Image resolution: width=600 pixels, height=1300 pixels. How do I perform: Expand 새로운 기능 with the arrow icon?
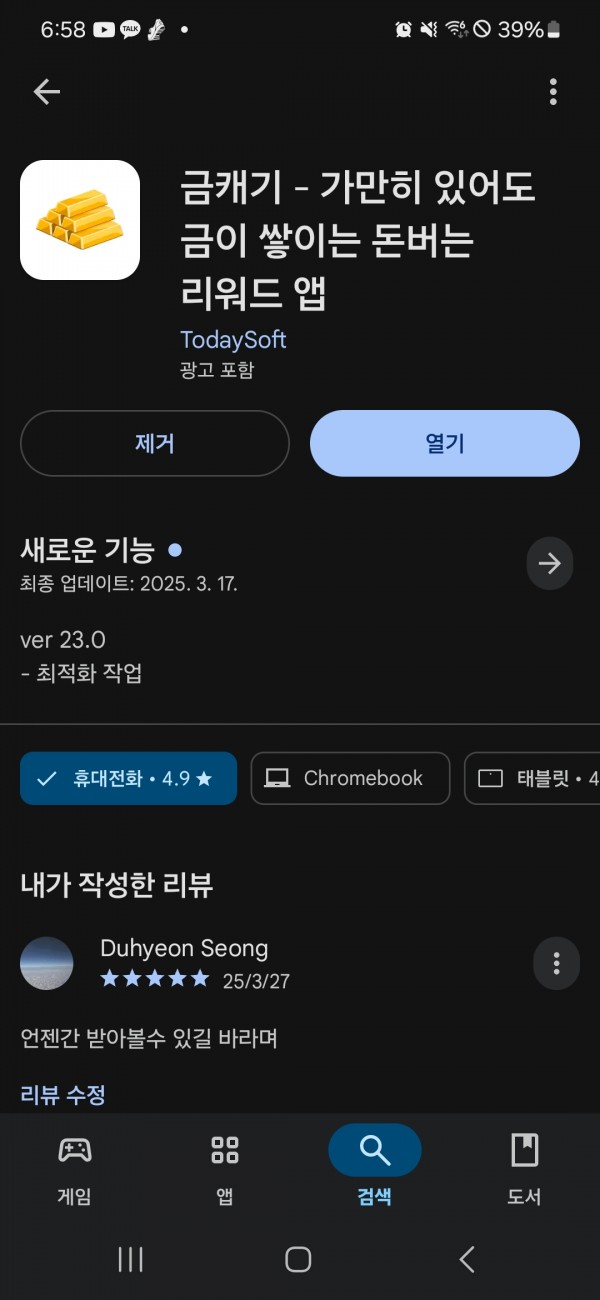550,563
